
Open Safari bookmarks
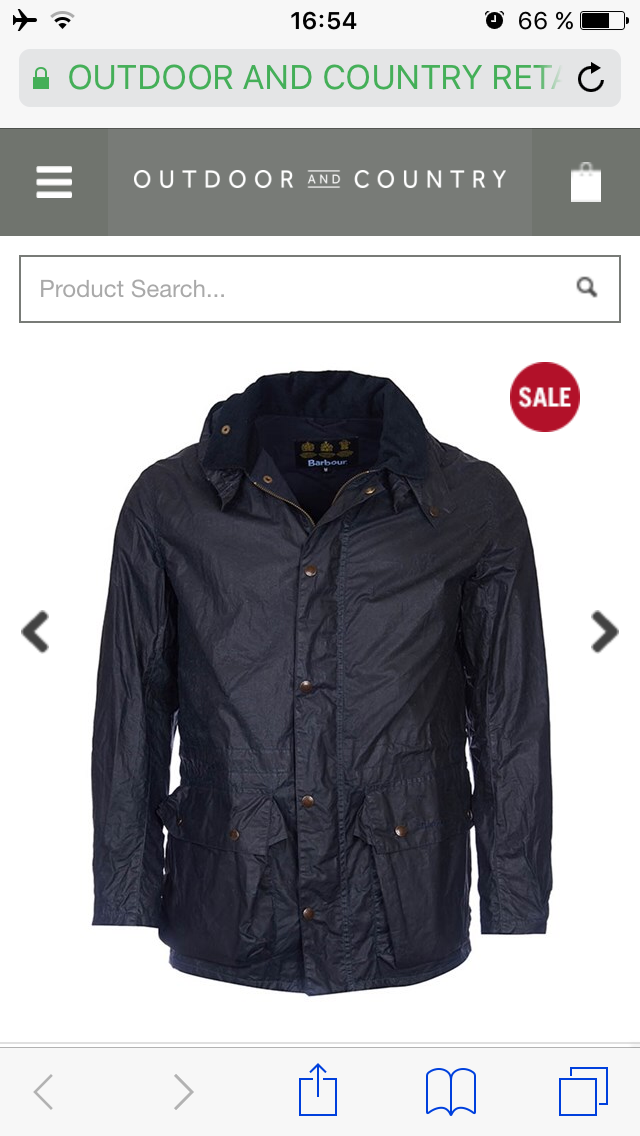(450, 1090)
